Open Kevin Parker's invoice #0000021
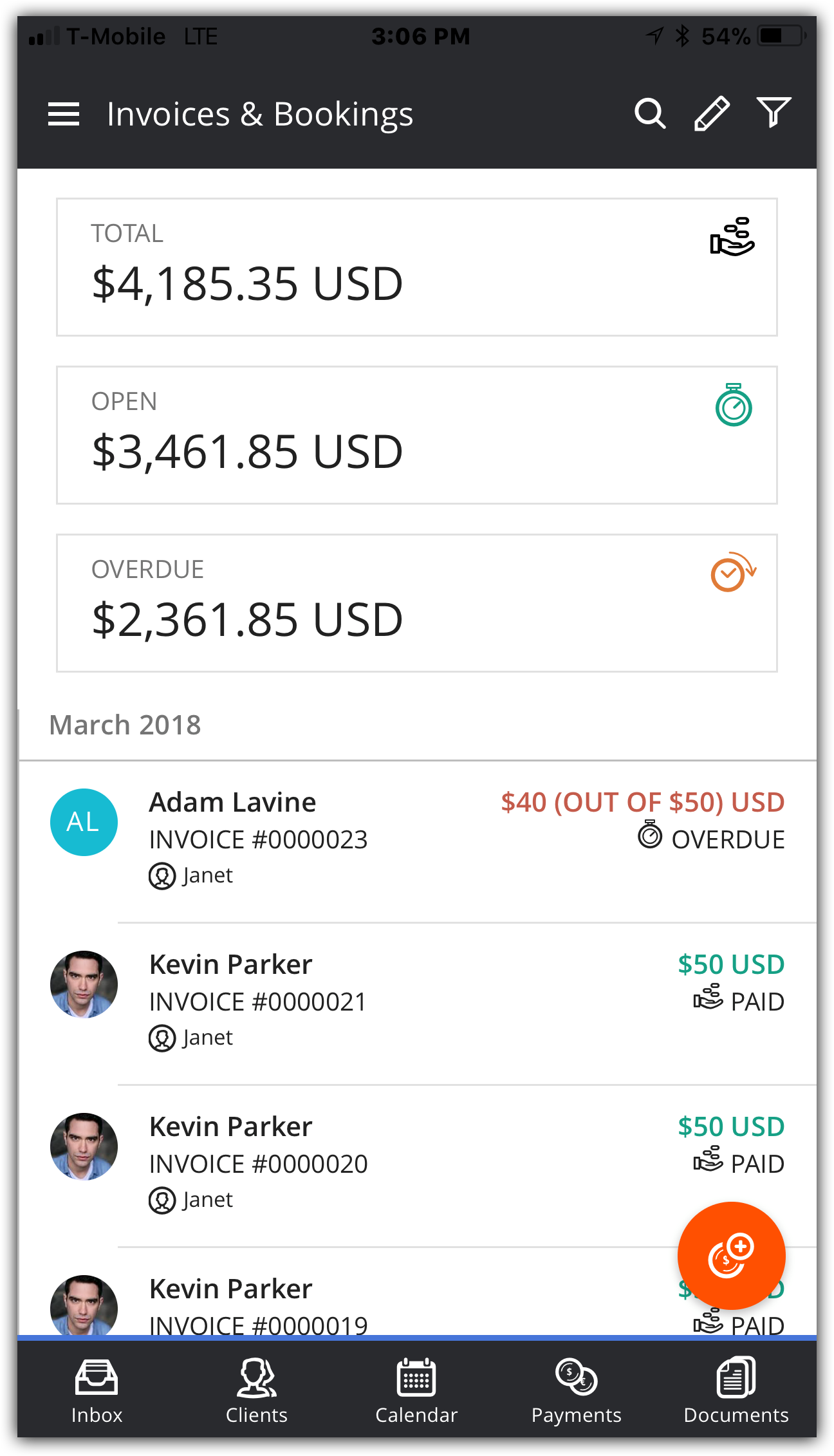The width and height of the screenshot is (834, 1456). pos(417,1004)
